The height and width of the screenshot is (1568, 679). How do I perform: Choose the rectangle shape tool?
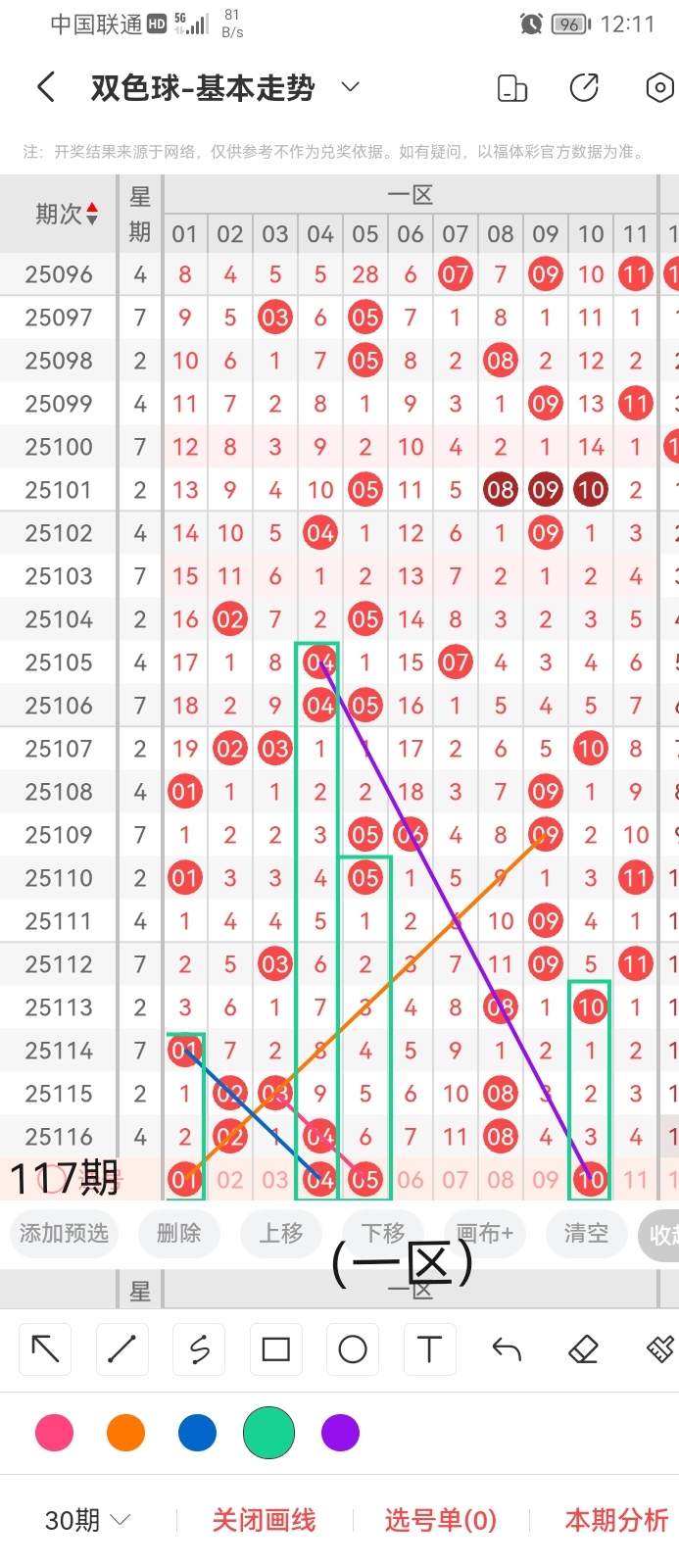[x=276, y=1349]
